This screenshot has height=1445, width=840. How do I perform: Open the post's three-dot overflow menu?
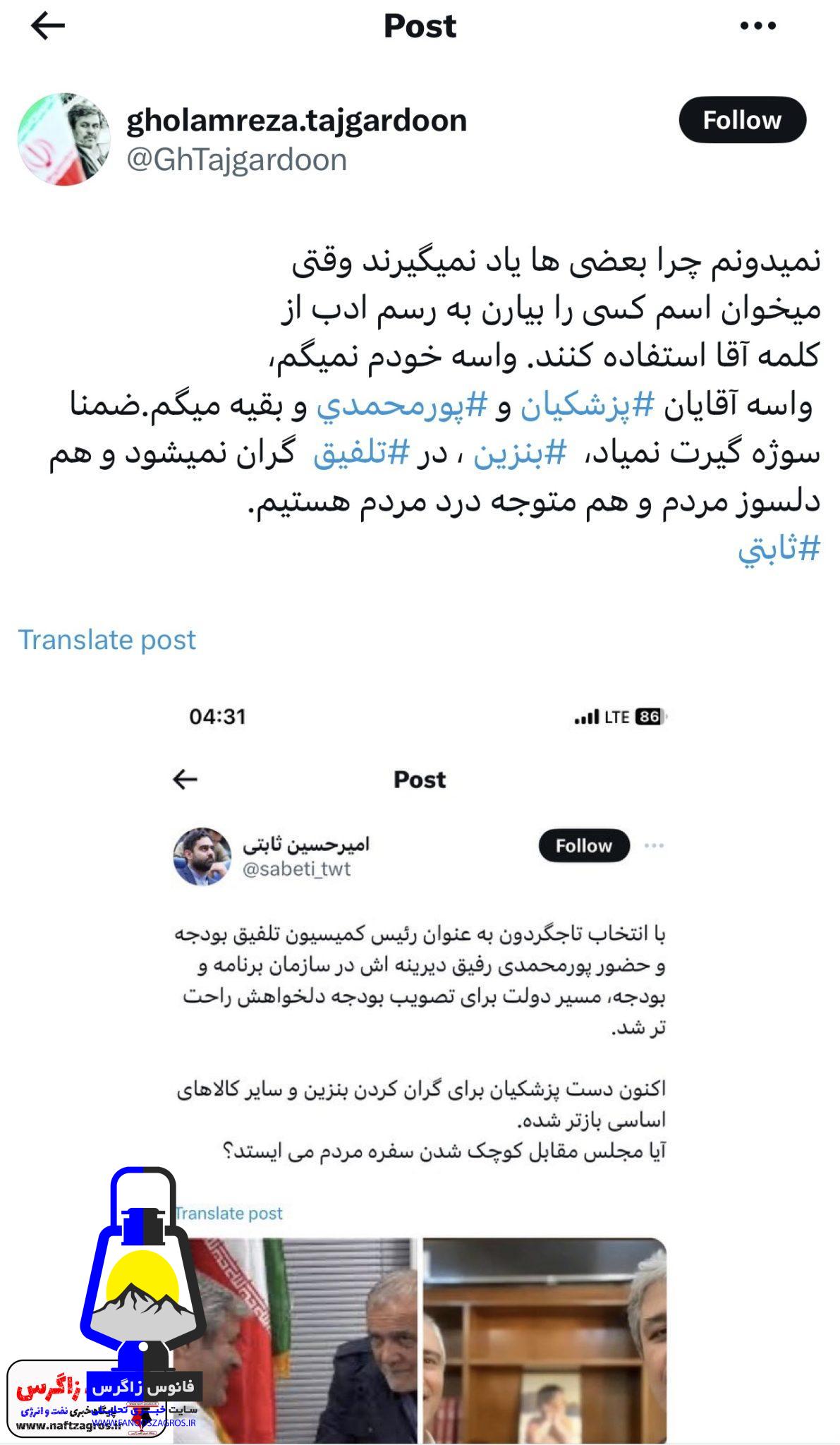point(757,27)
